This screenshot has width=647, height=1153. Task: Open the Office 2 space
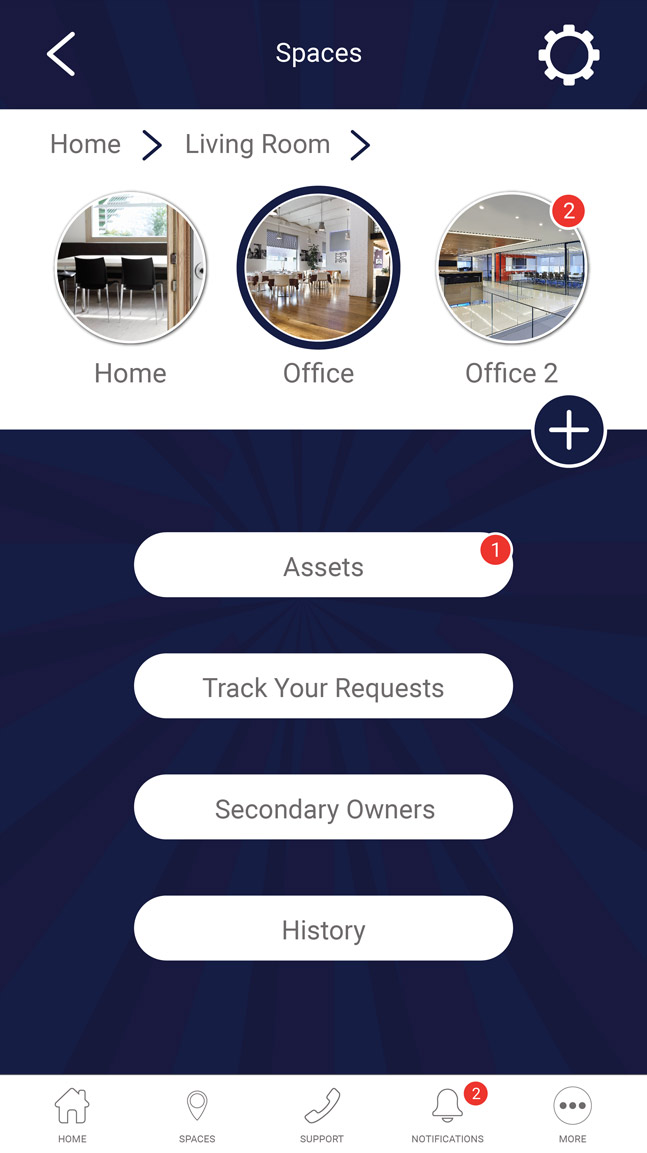tap(511, 269)
